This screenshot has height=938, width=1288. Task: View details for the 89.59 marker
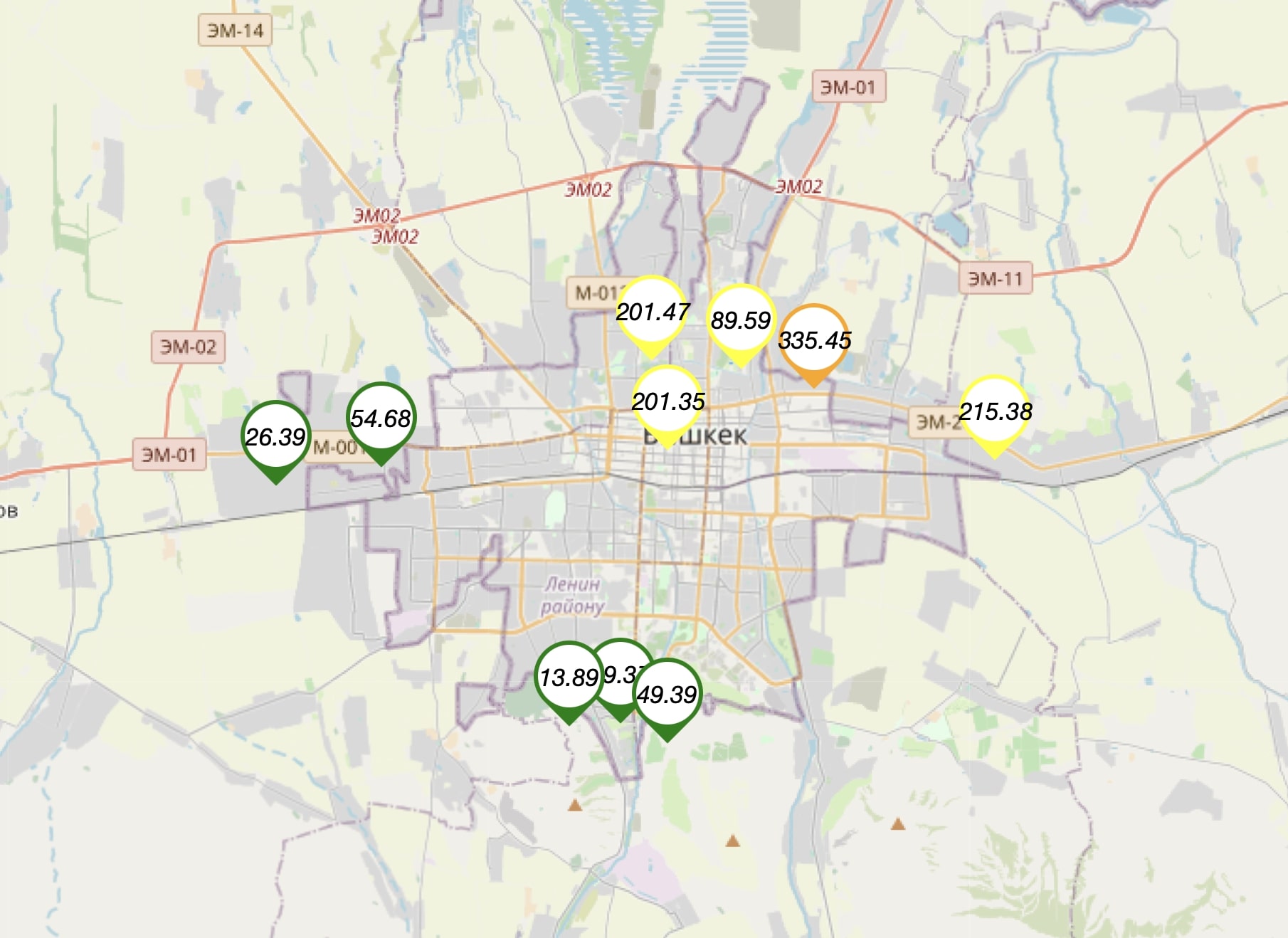pos(741,320)
